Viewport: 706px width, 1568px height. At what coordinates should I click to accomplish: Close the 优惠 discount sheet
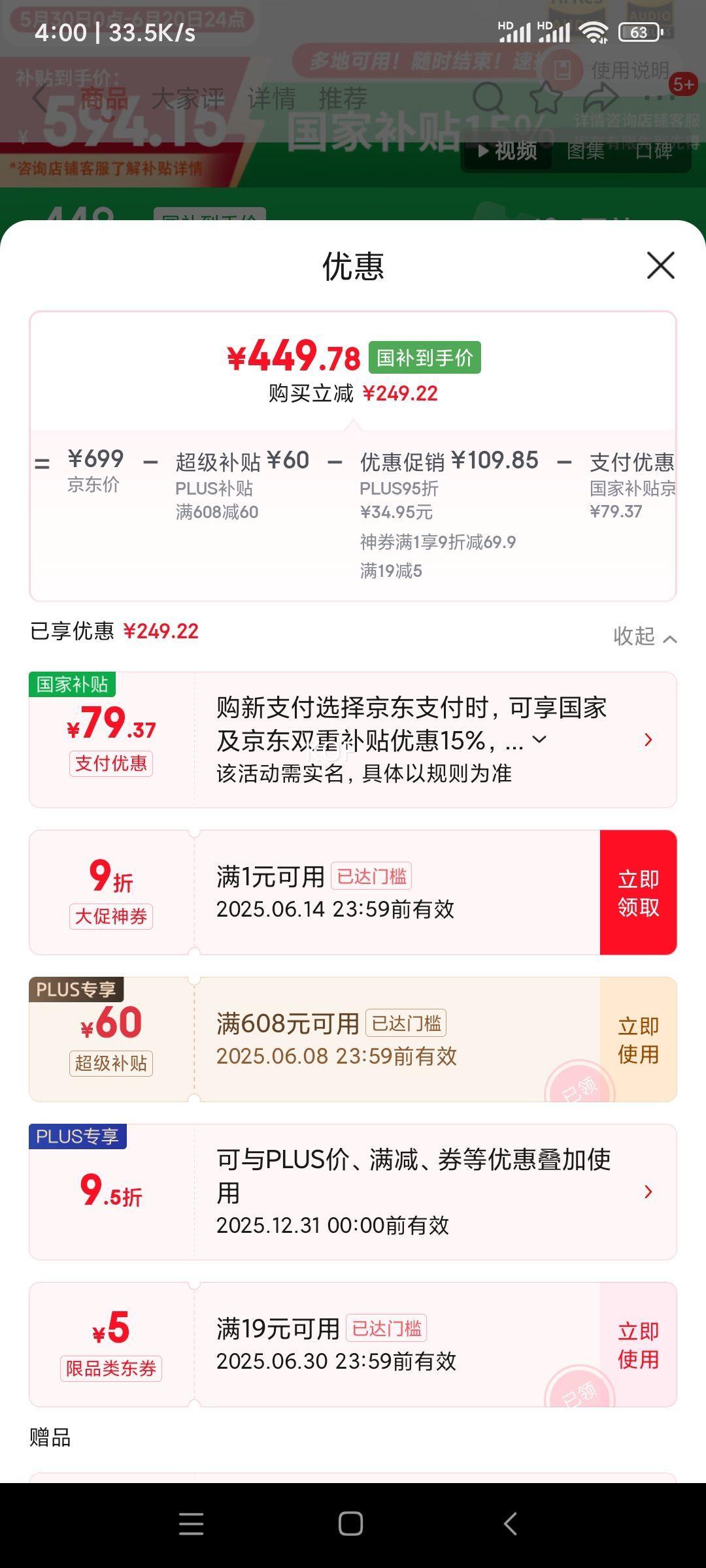[660, 265]
